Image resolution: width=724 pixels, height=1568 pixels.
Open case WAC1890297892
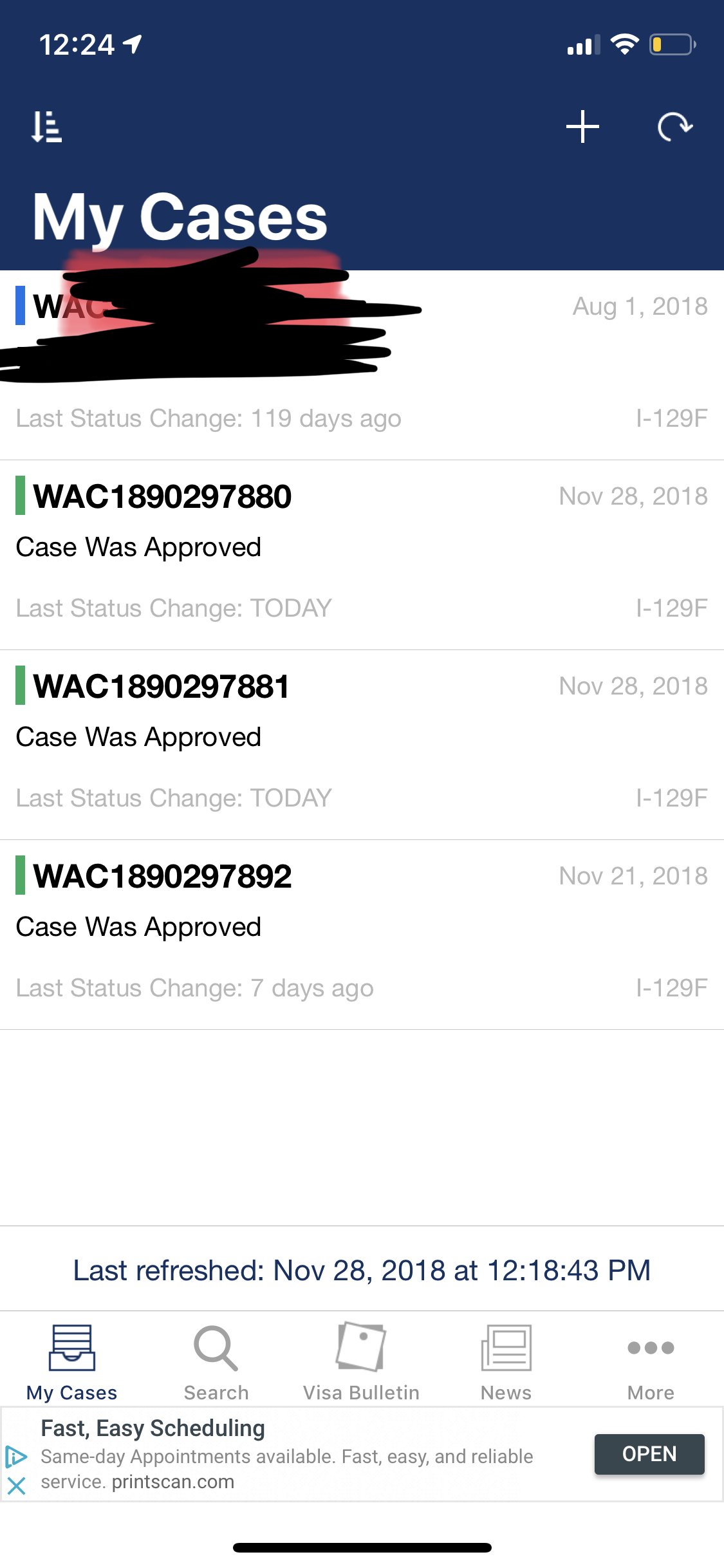pos(362,935)
